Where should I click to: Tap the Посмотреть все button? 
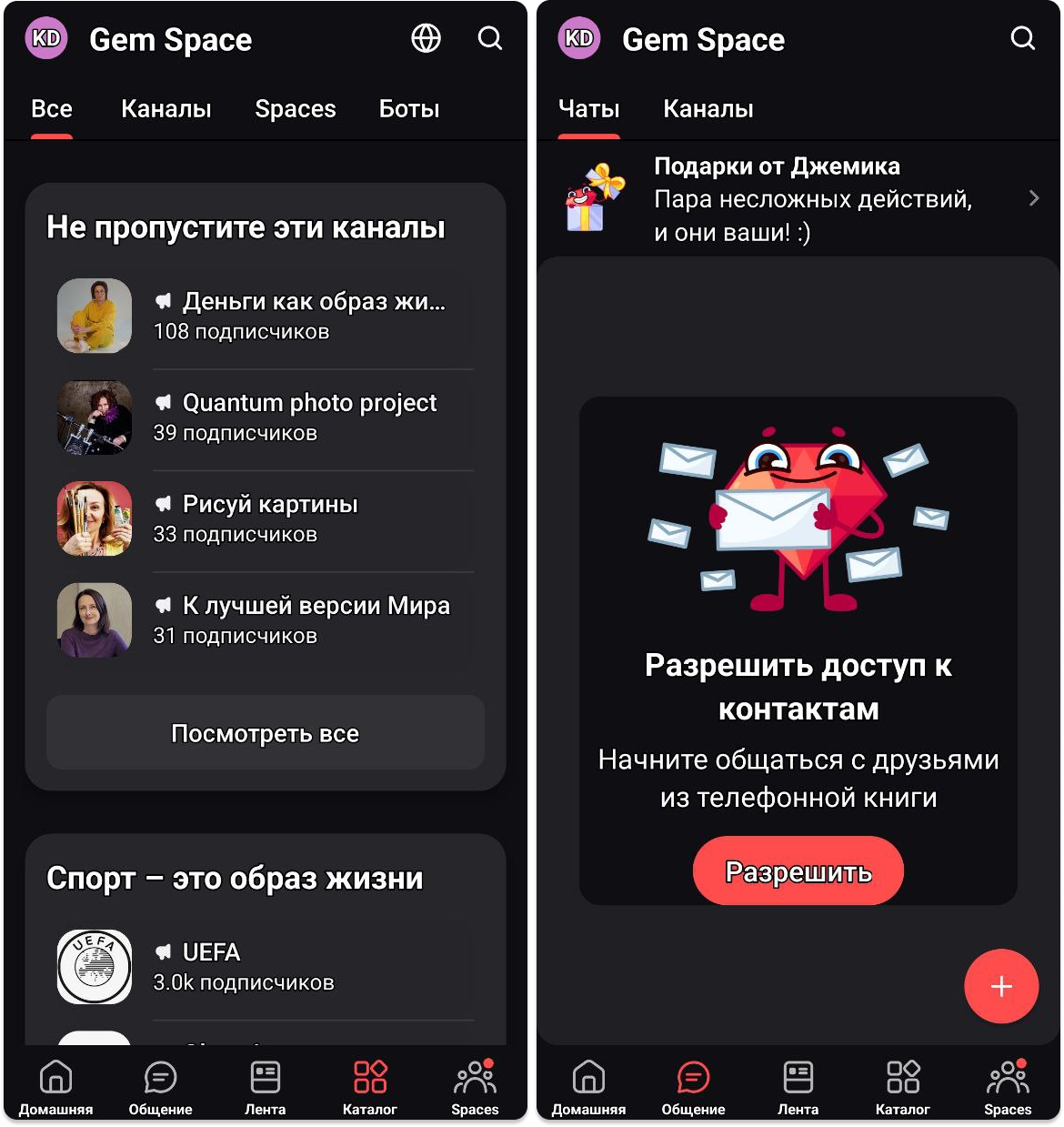tap(265, 733)
